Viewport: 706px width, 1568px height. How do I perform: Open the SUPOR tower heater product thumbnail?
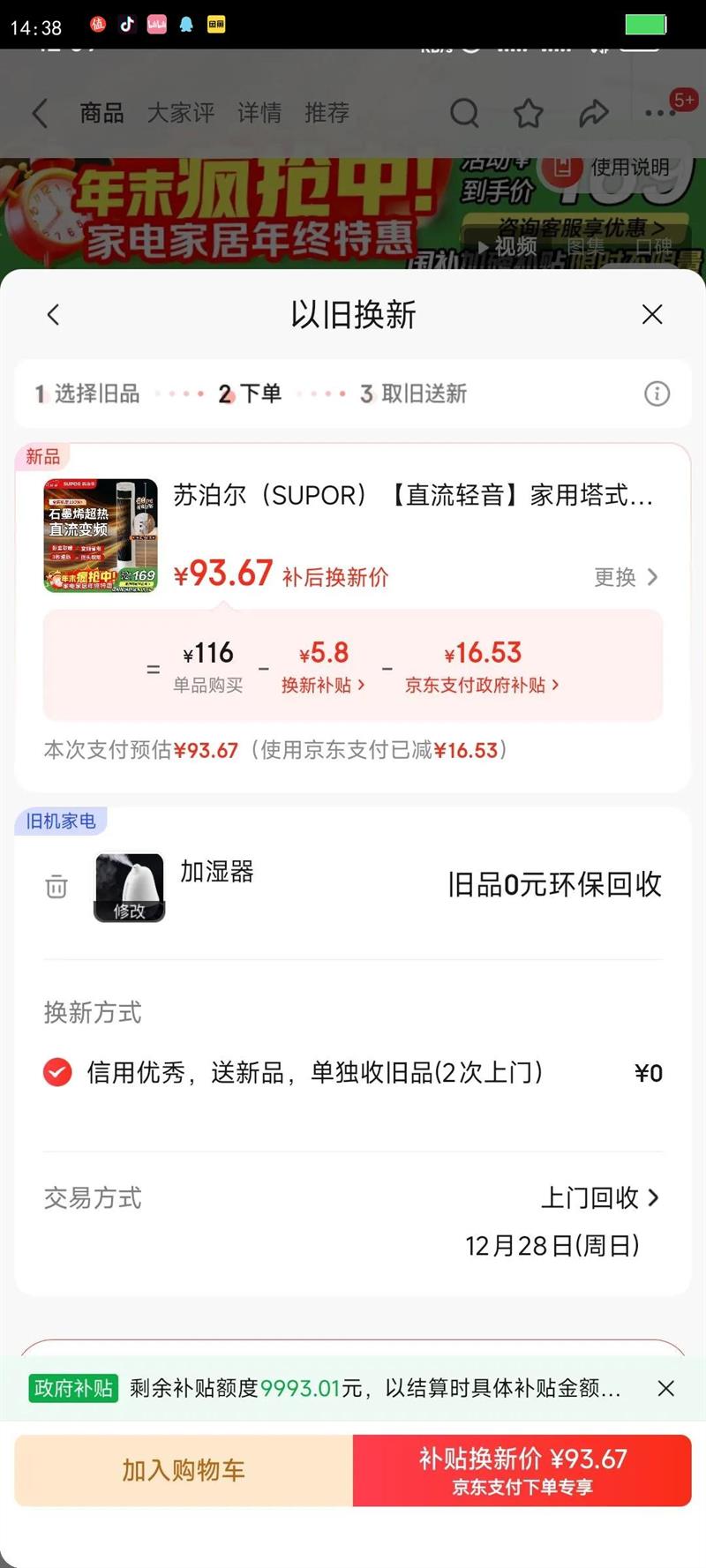tap(101, 535)
